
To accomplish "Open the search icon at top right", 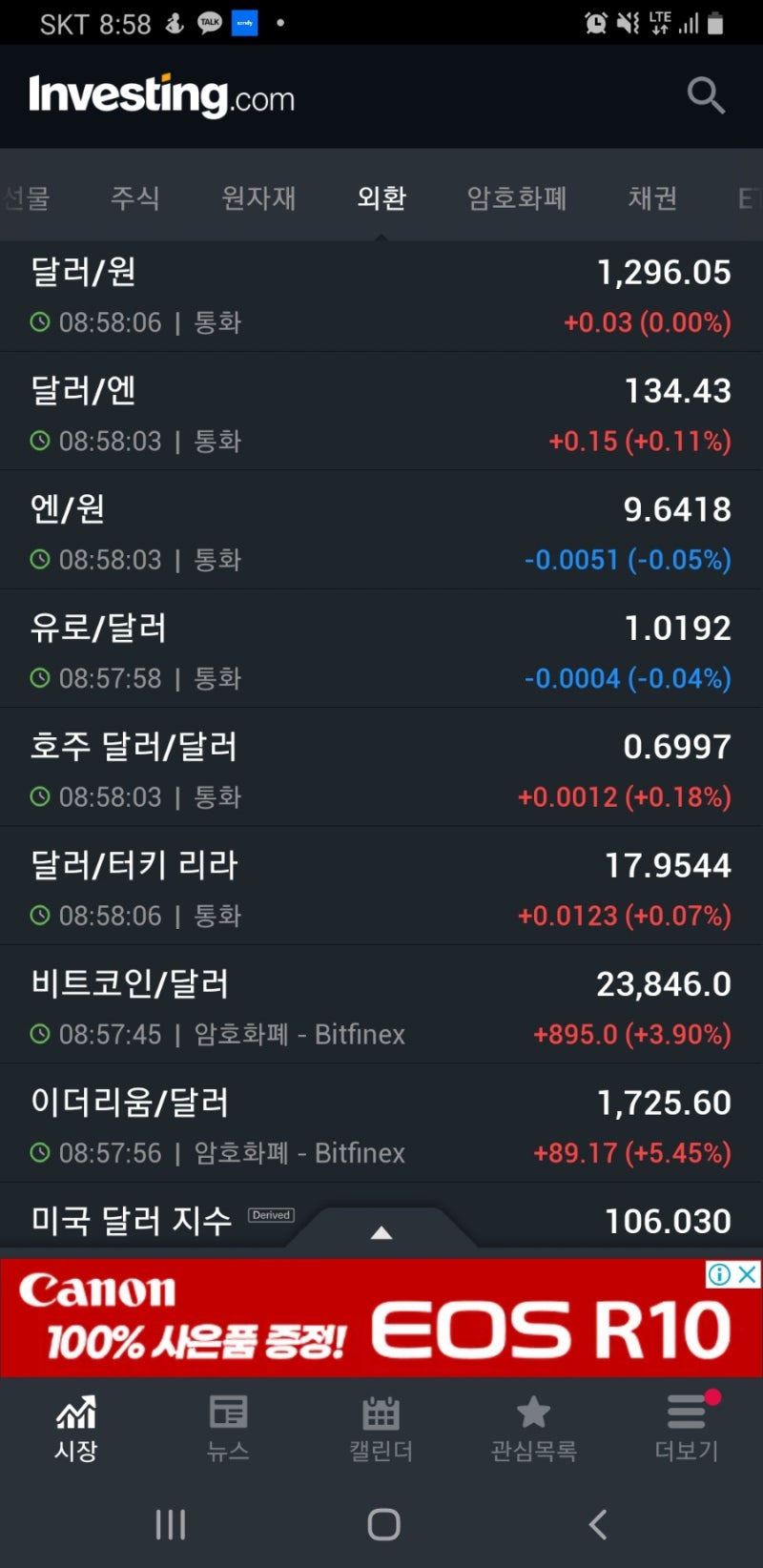I will 706,95.
